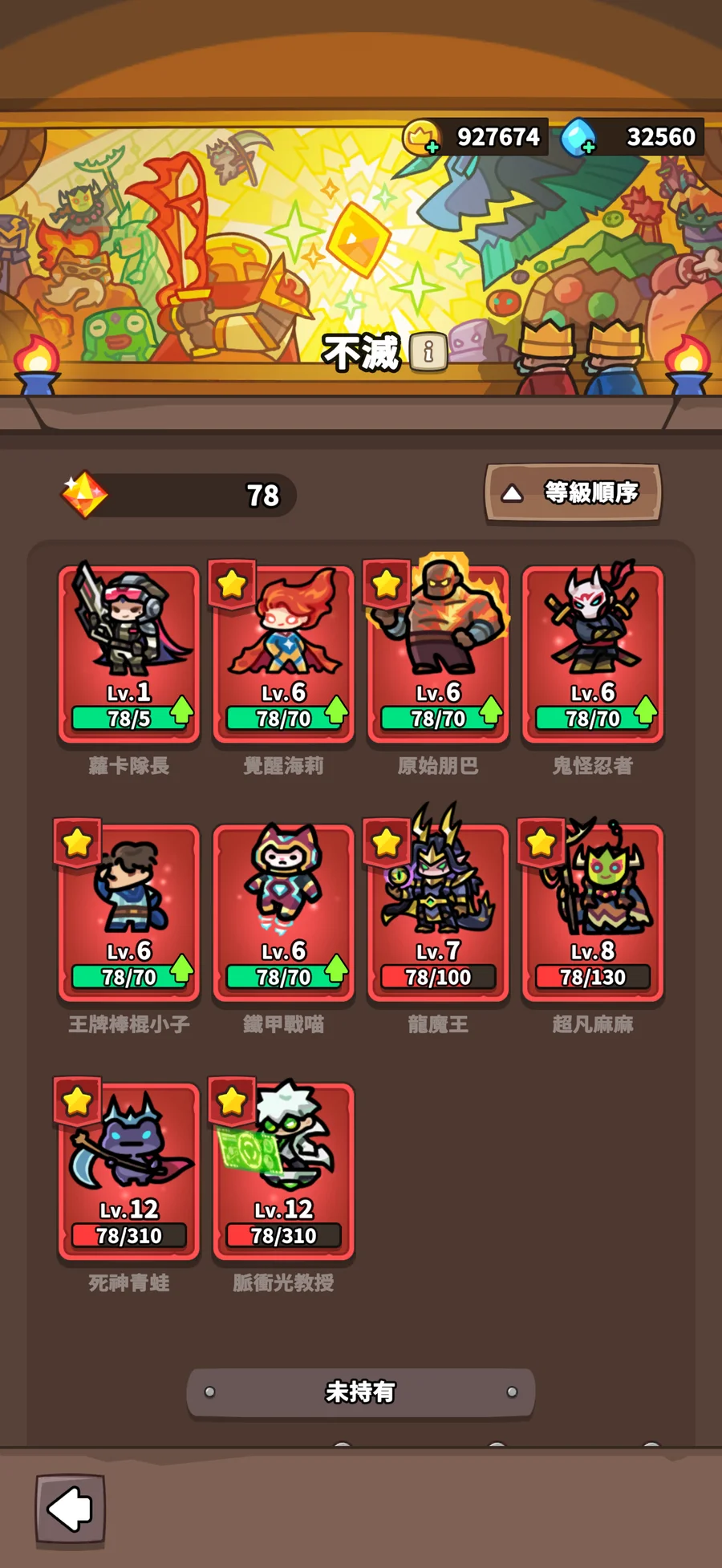This screenshot has height=1568, width=722.
Task: Choose the 脈衝光教授 hero card
Action: (x=283, y=1170)
